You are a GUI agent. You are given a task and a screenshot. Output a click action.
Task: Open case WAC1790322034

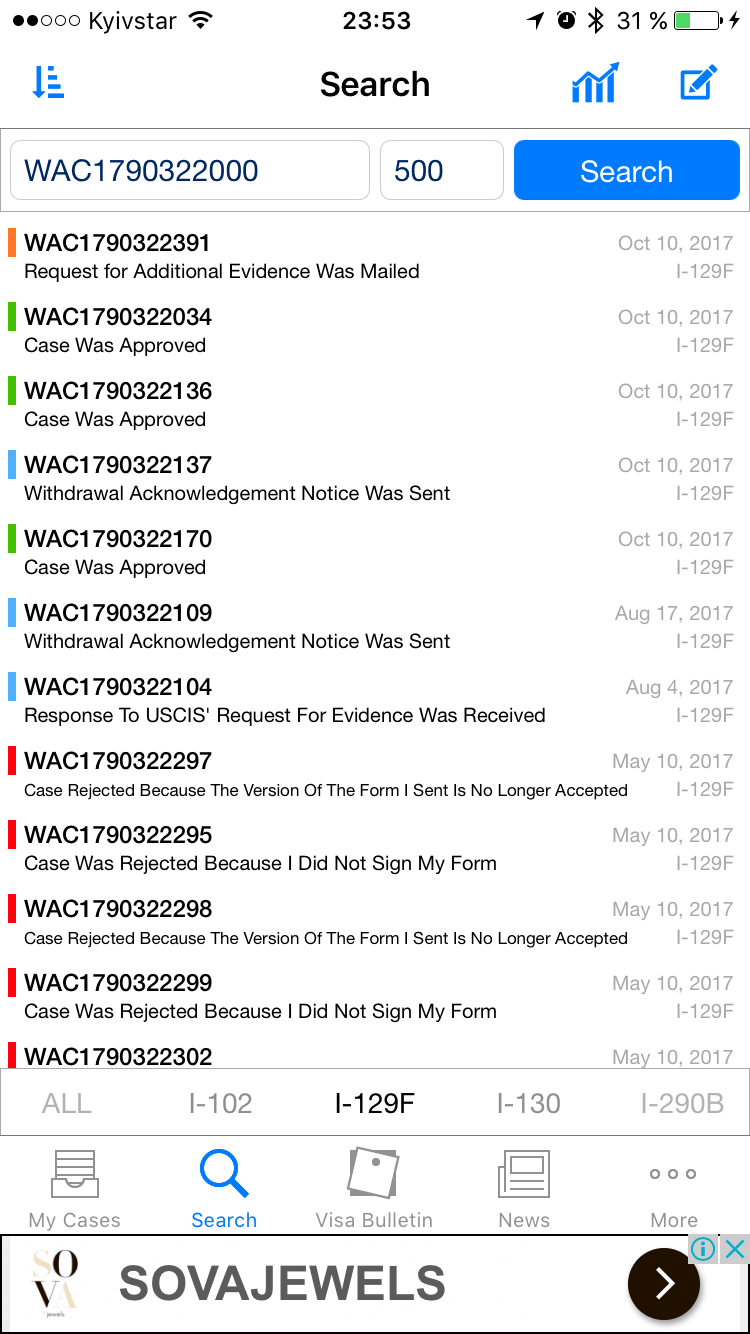click(375, 331)
